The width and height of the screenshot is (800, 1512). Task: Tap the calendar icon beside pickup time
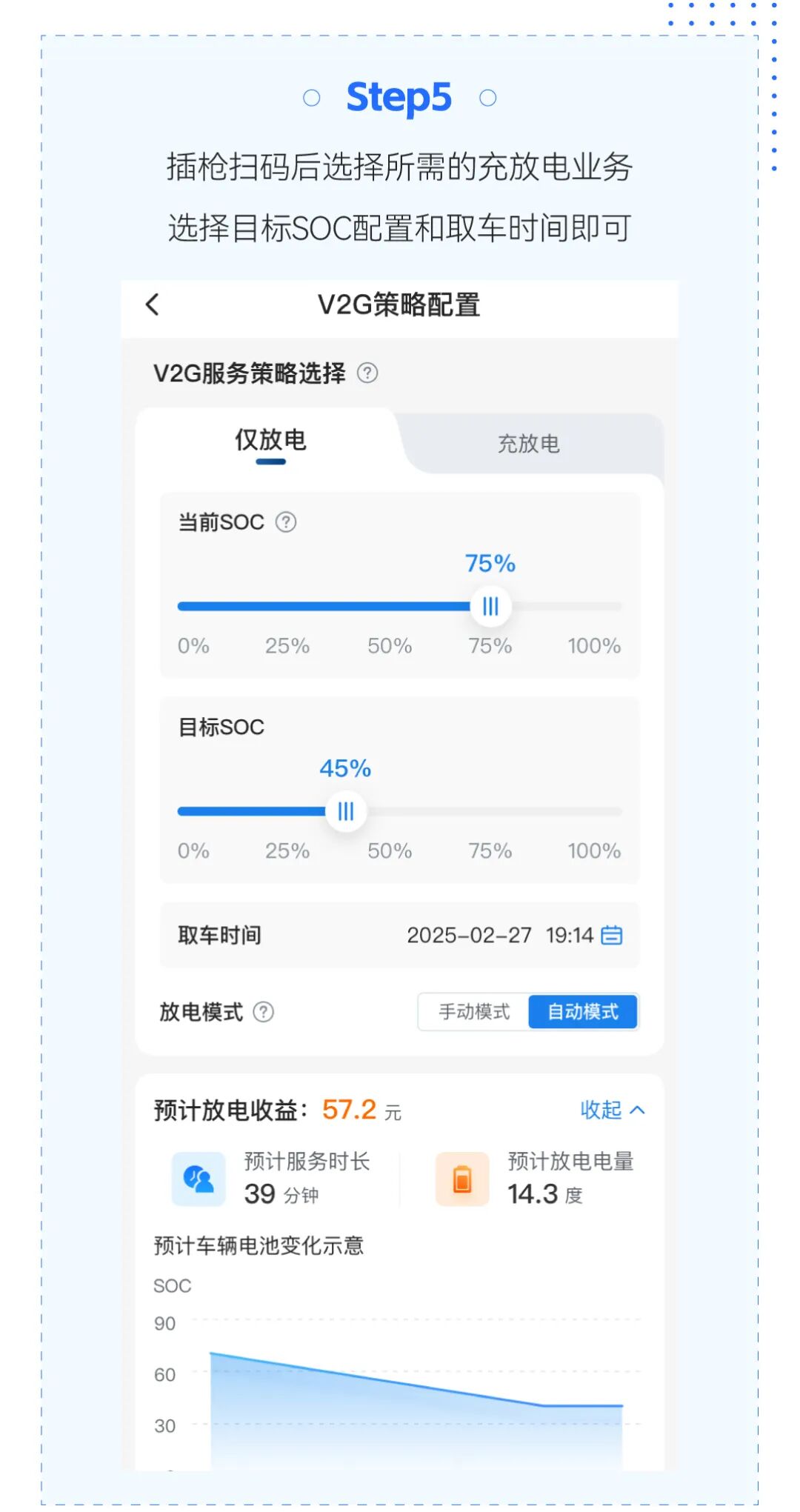[x=612, y=935]
